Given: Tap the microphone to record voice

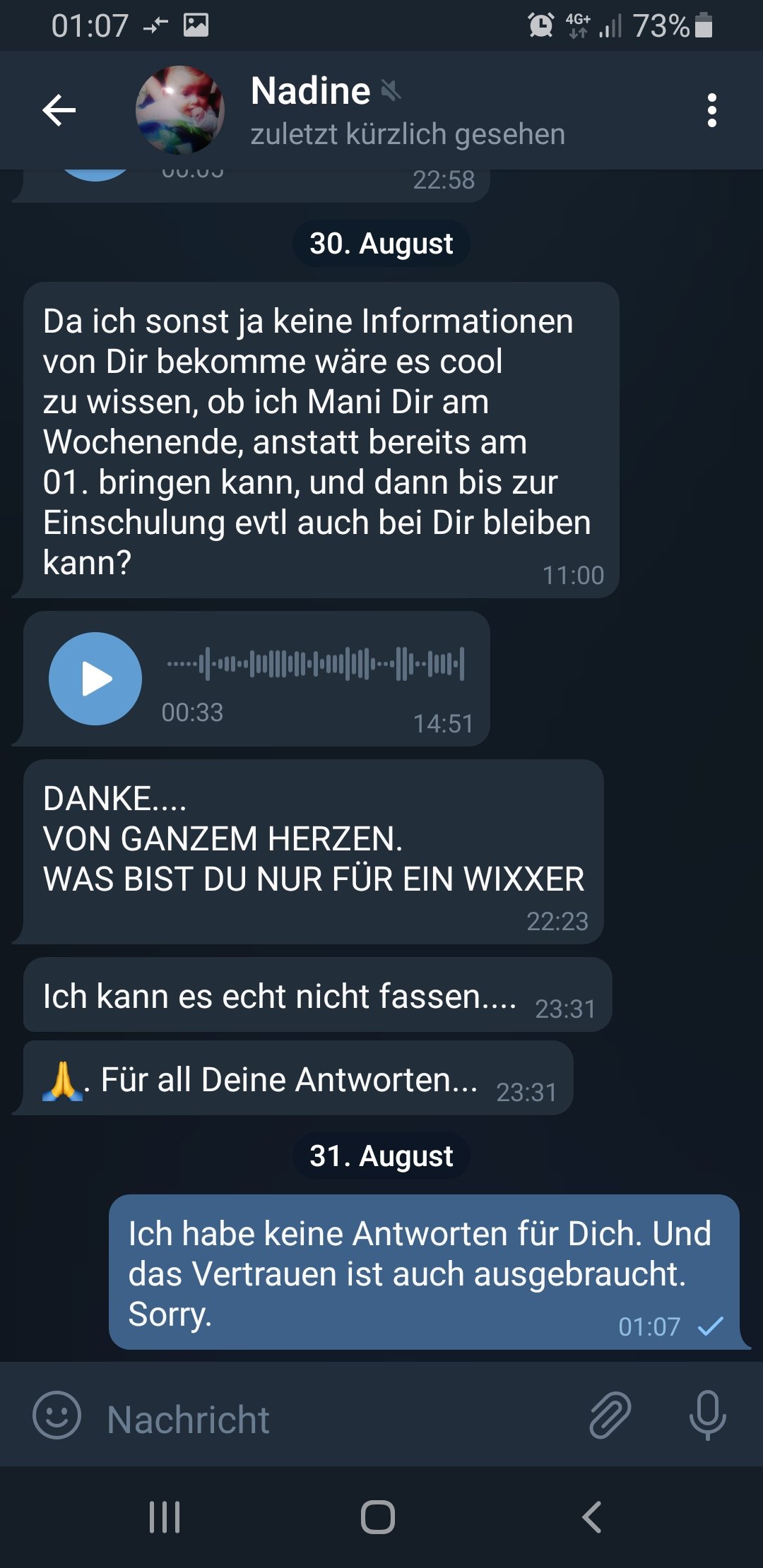Looking at the screenshot, I should [x=707, y=1415].
